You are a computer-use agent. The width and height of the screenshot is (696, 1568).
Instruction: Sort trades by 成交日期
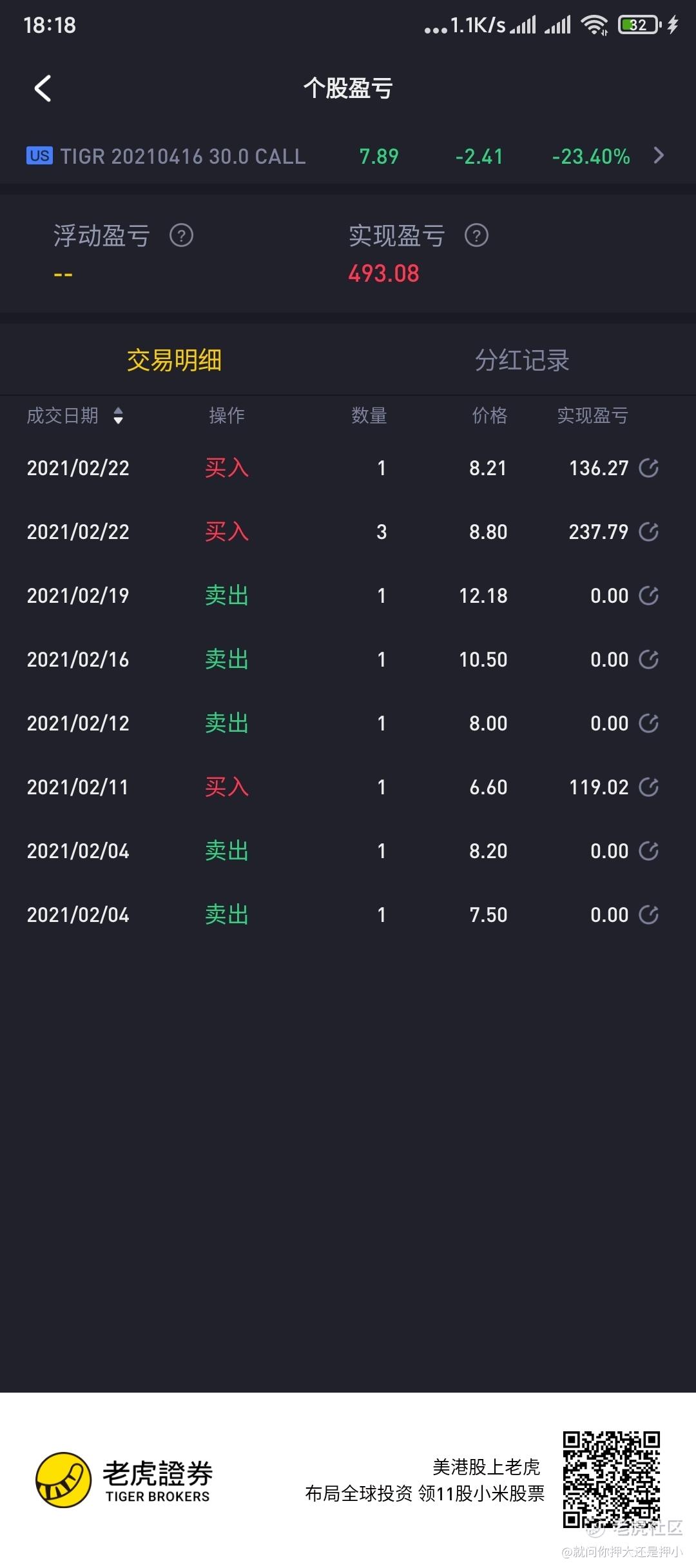click(75, 415)
